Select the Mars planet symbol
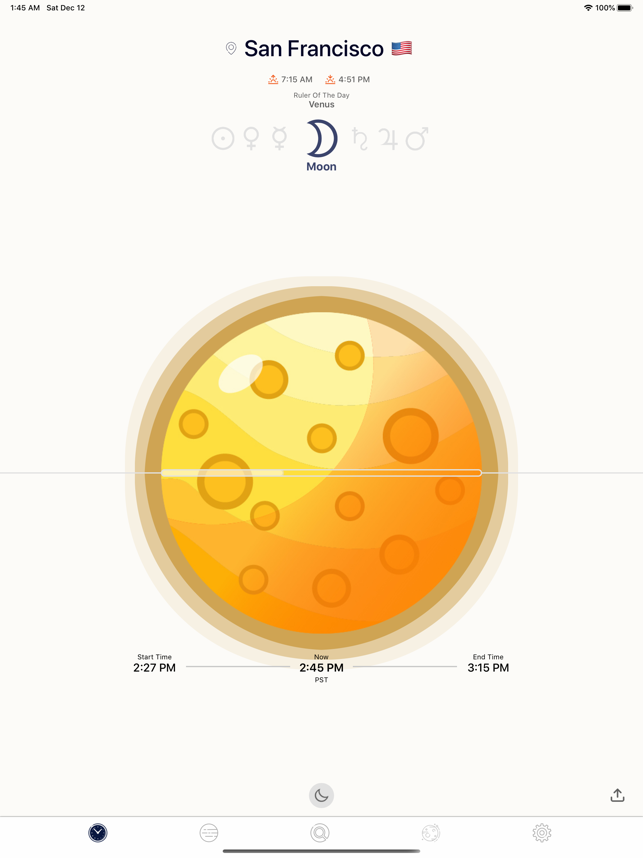Image resolution: width=643 pixels, height=858 pixels. pyautogui.click(x=417, y=139)
